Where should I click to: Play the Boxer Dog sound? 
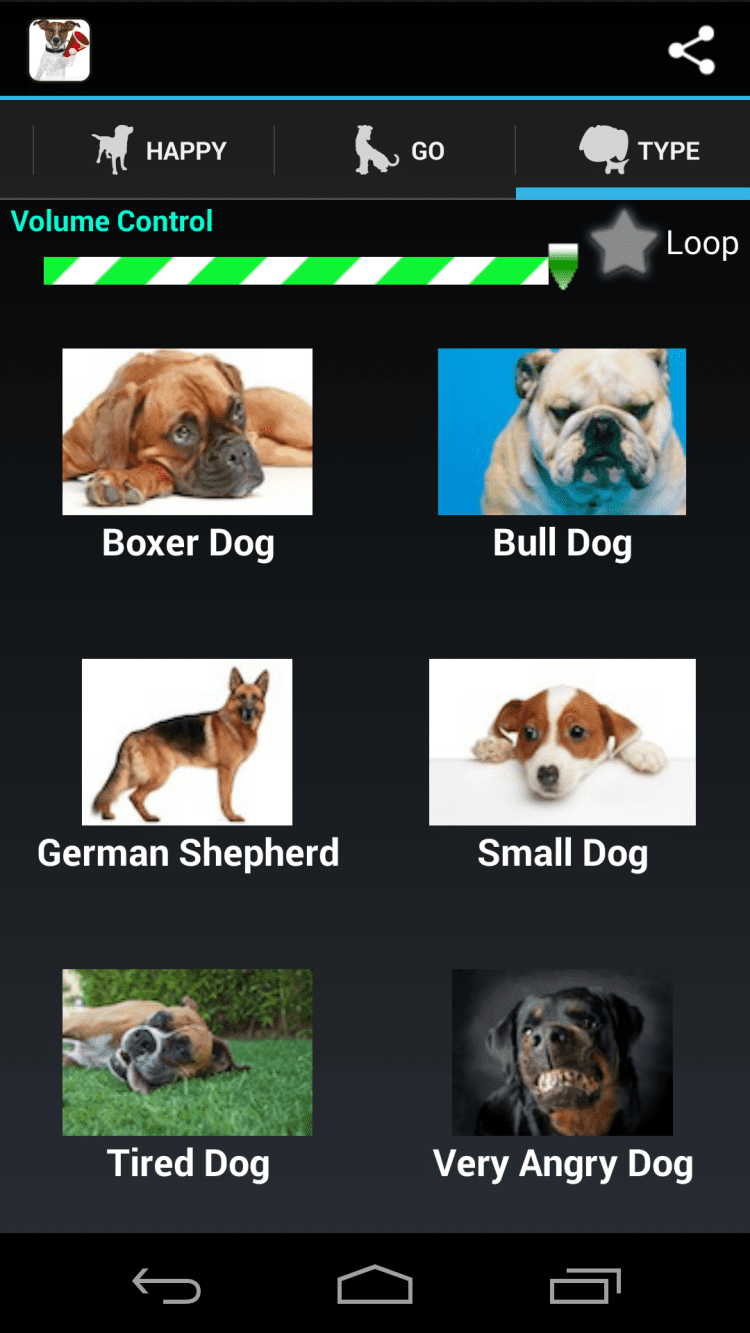[x=187, y=432]
